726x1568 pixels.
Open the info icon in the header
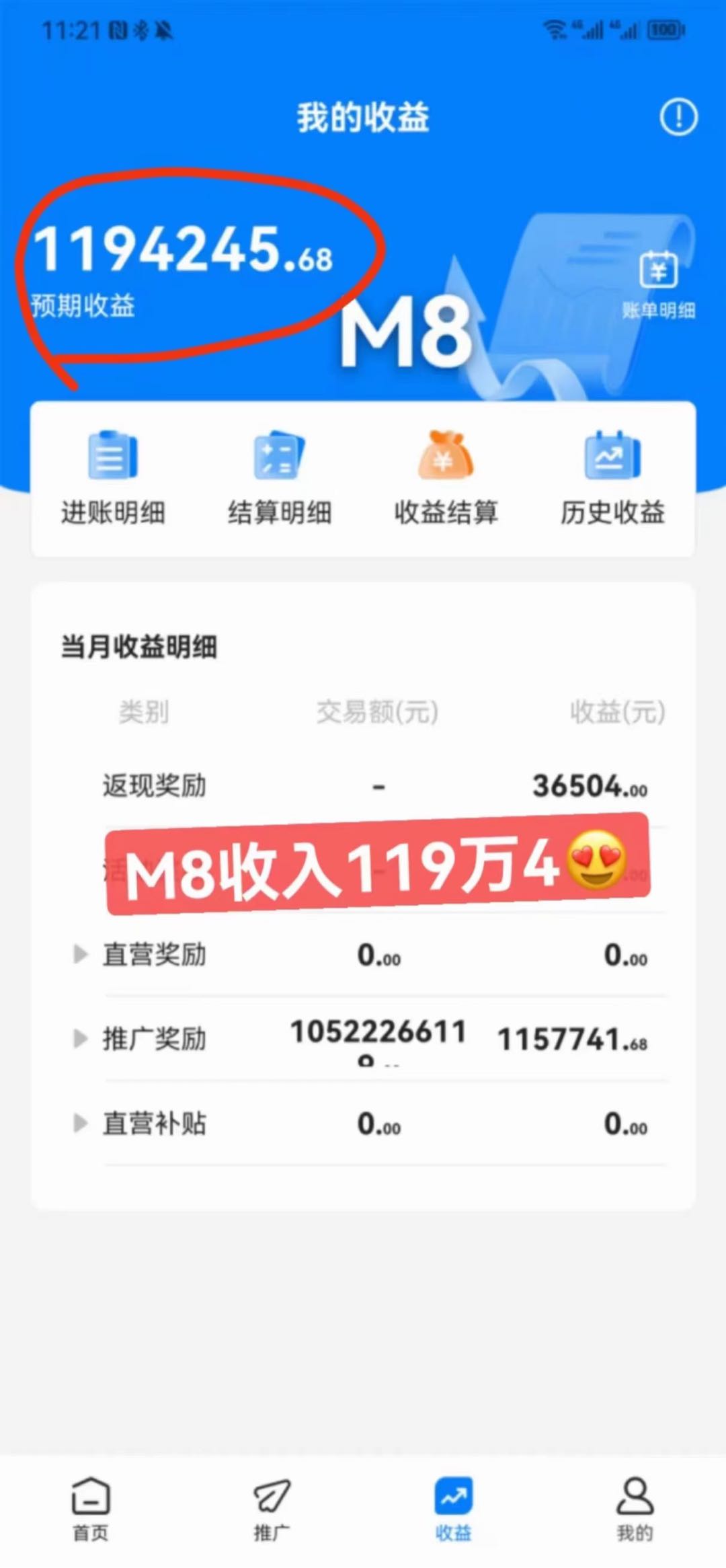pos(678,117)
